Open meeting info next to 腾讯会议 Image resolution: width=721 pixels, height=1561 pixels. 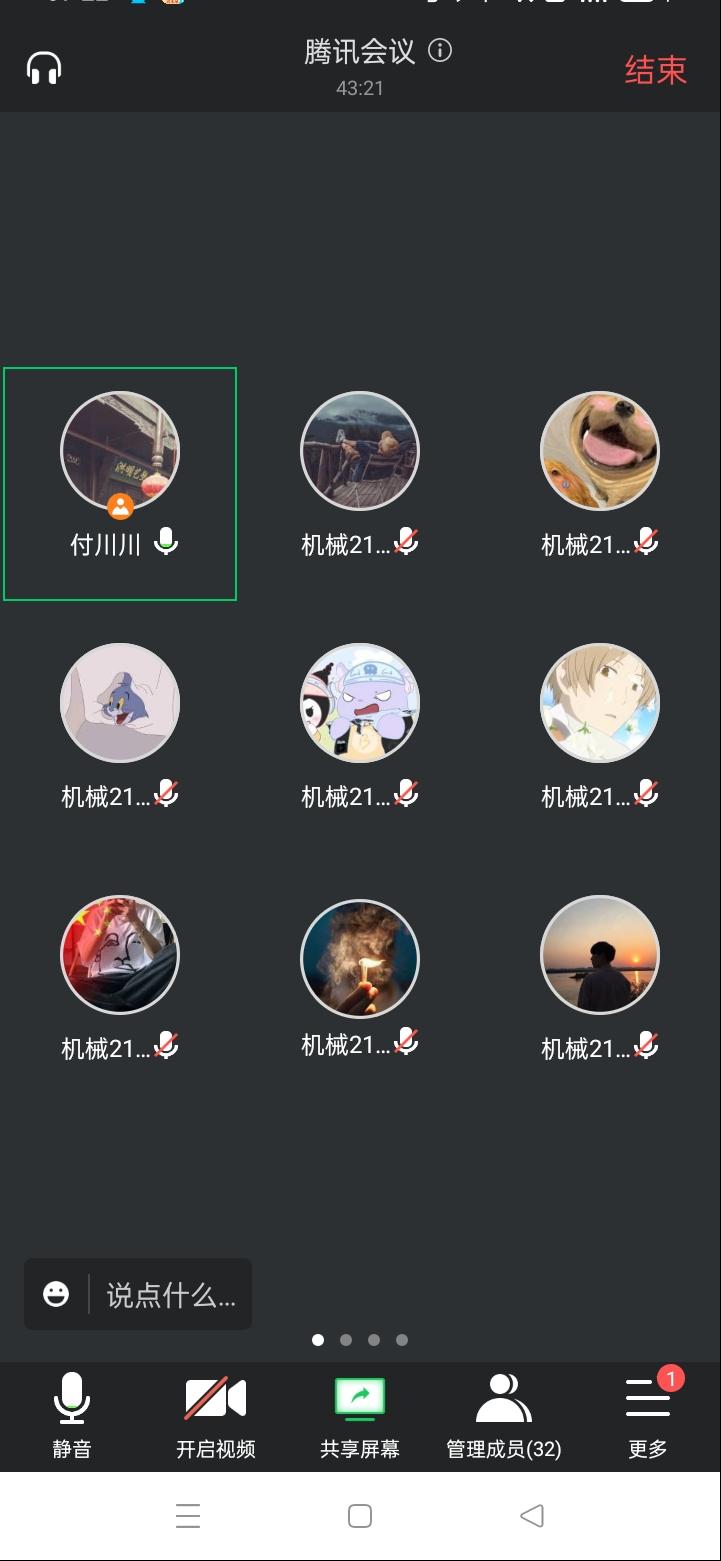(440, 51)
